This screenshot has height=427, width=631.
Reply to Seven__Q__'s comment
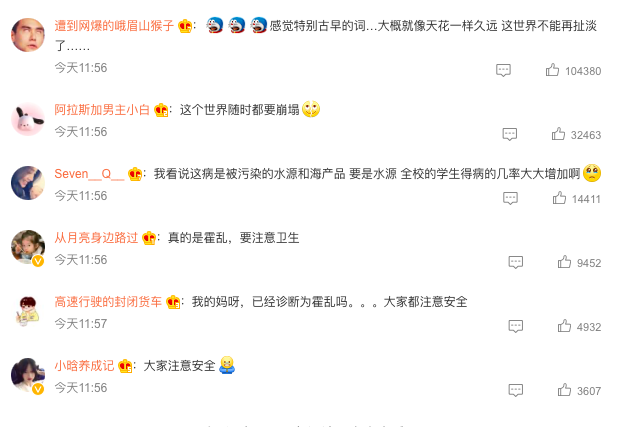[x=510, y=198]
